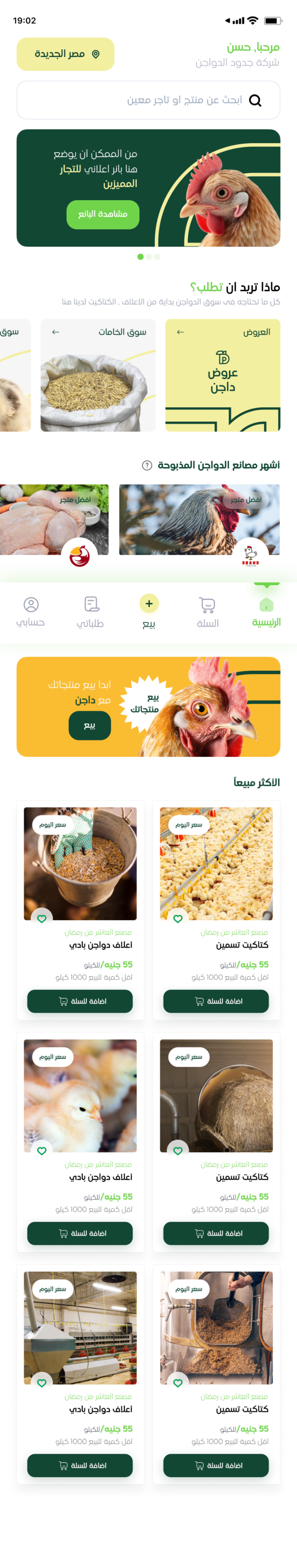Screen dimensions: 297x1568
Task: Add the feed bucket product to cart
Action: 80,1001
